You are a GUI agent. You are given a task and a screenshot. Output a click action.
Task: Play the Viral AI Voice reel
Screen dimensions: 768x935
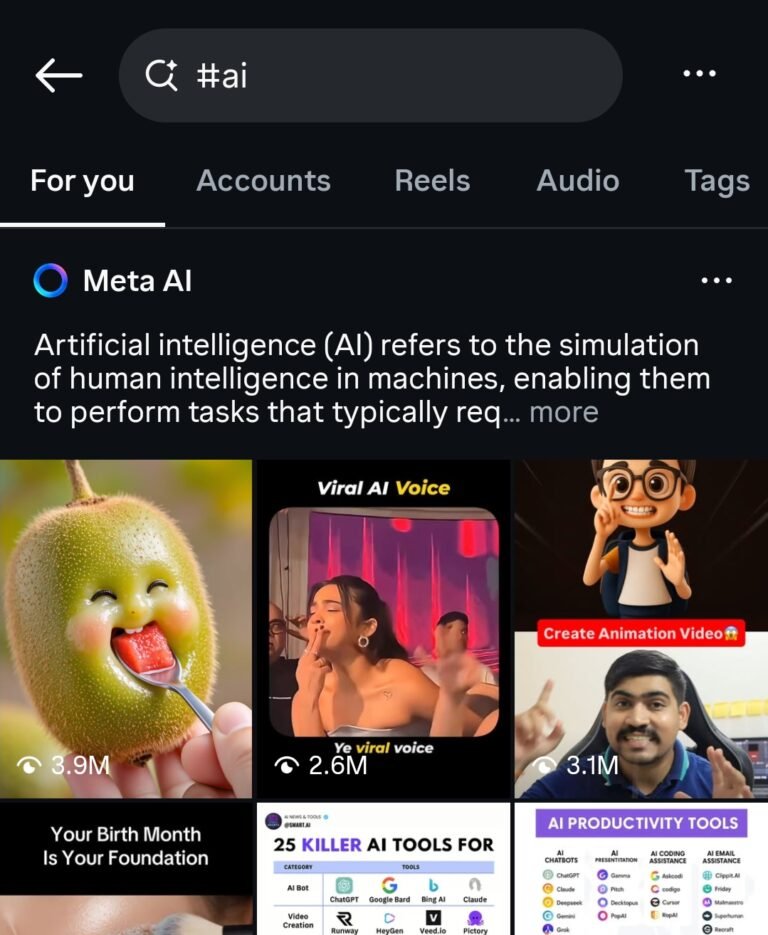click(384, 628)
